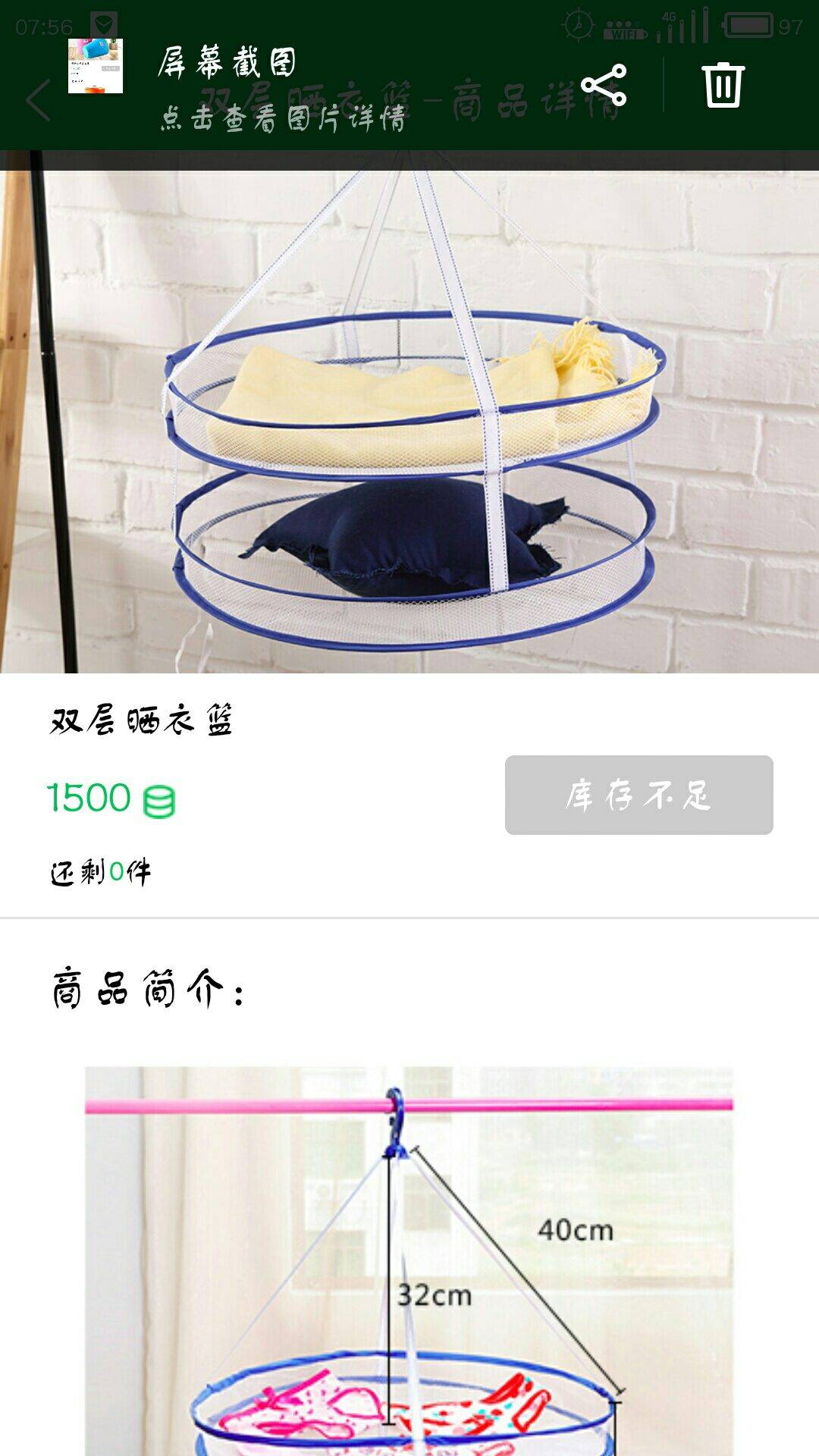The image size is (819, 1456).
Task: Share the captured screenshot
Action: point(604,85)
